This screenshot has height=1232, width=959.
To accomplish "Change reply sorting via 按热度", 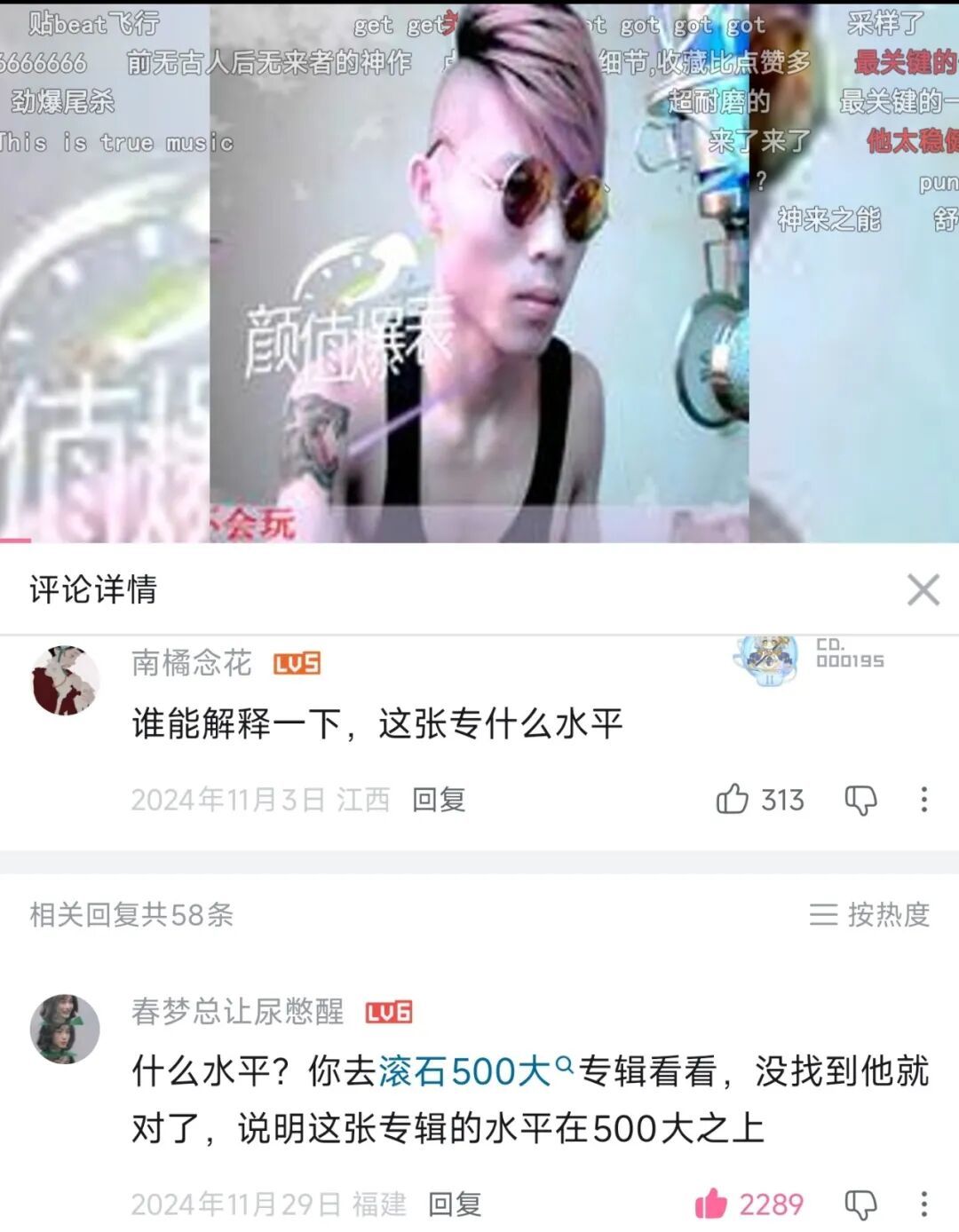I will (869, 914).
